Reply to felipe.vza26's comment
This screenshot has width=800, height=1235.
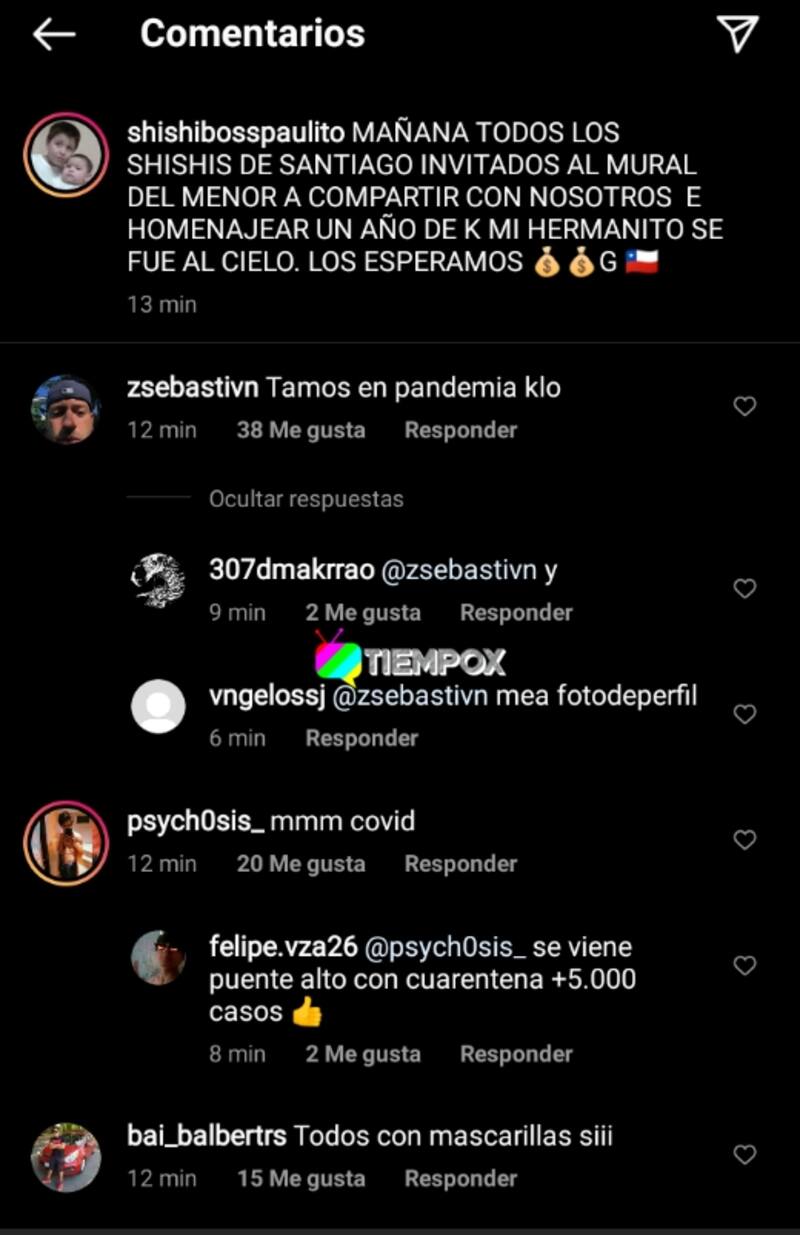coord(516,1054)
